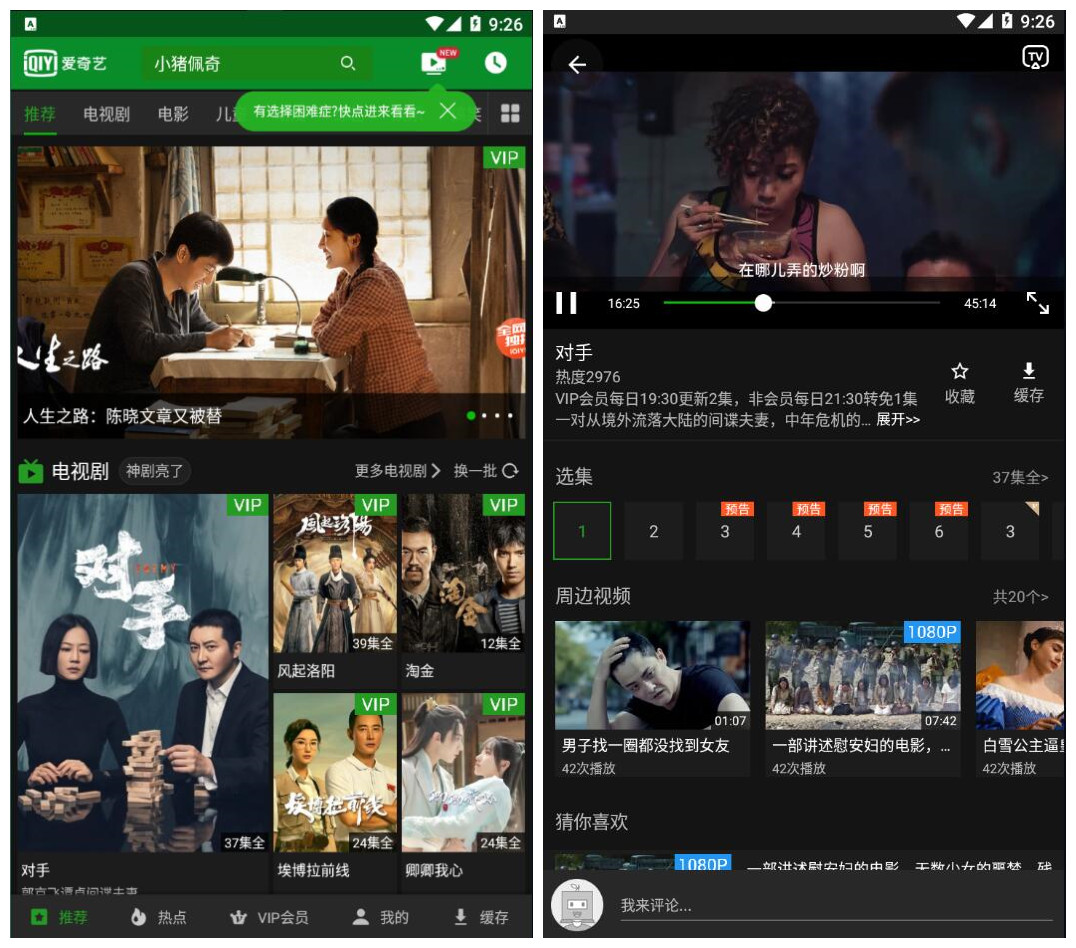Open the watch history clock icon
The width and height of the screenshot is (1076, 948).
(495, 63)
